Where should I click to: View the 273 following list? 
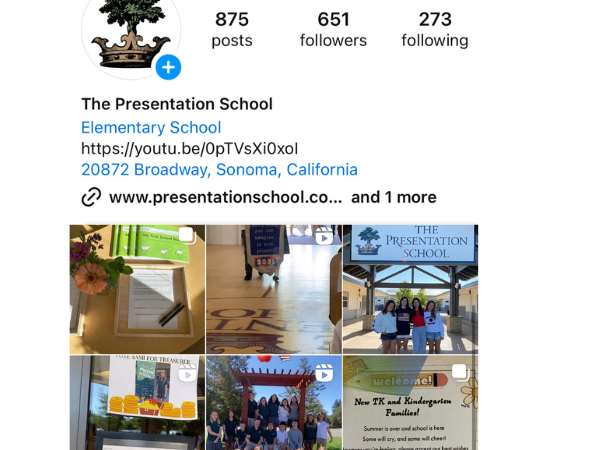coord(434,29)
